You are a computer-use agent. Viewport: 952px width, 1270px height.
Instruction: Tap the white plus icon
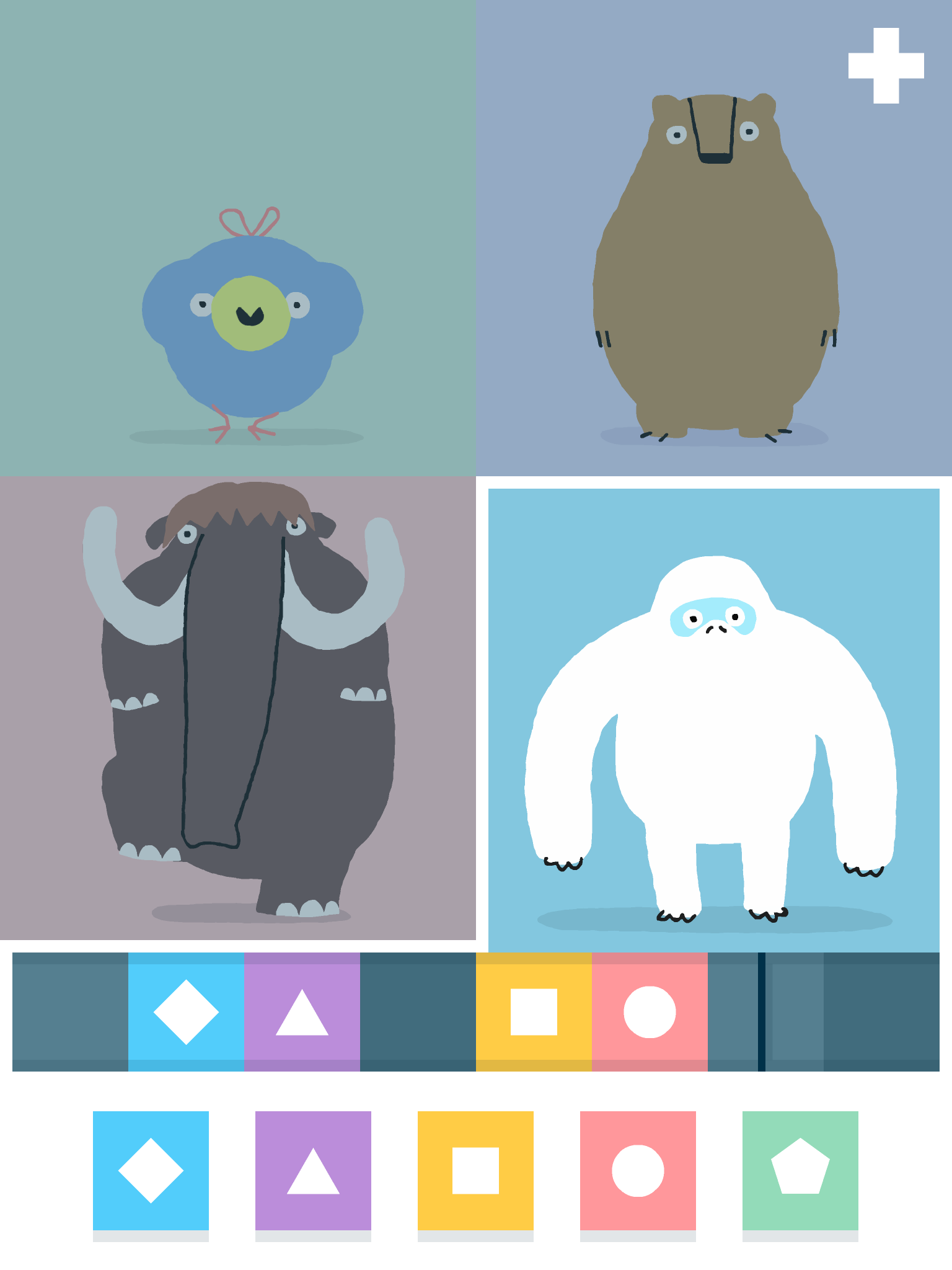[x=886, y=66]
